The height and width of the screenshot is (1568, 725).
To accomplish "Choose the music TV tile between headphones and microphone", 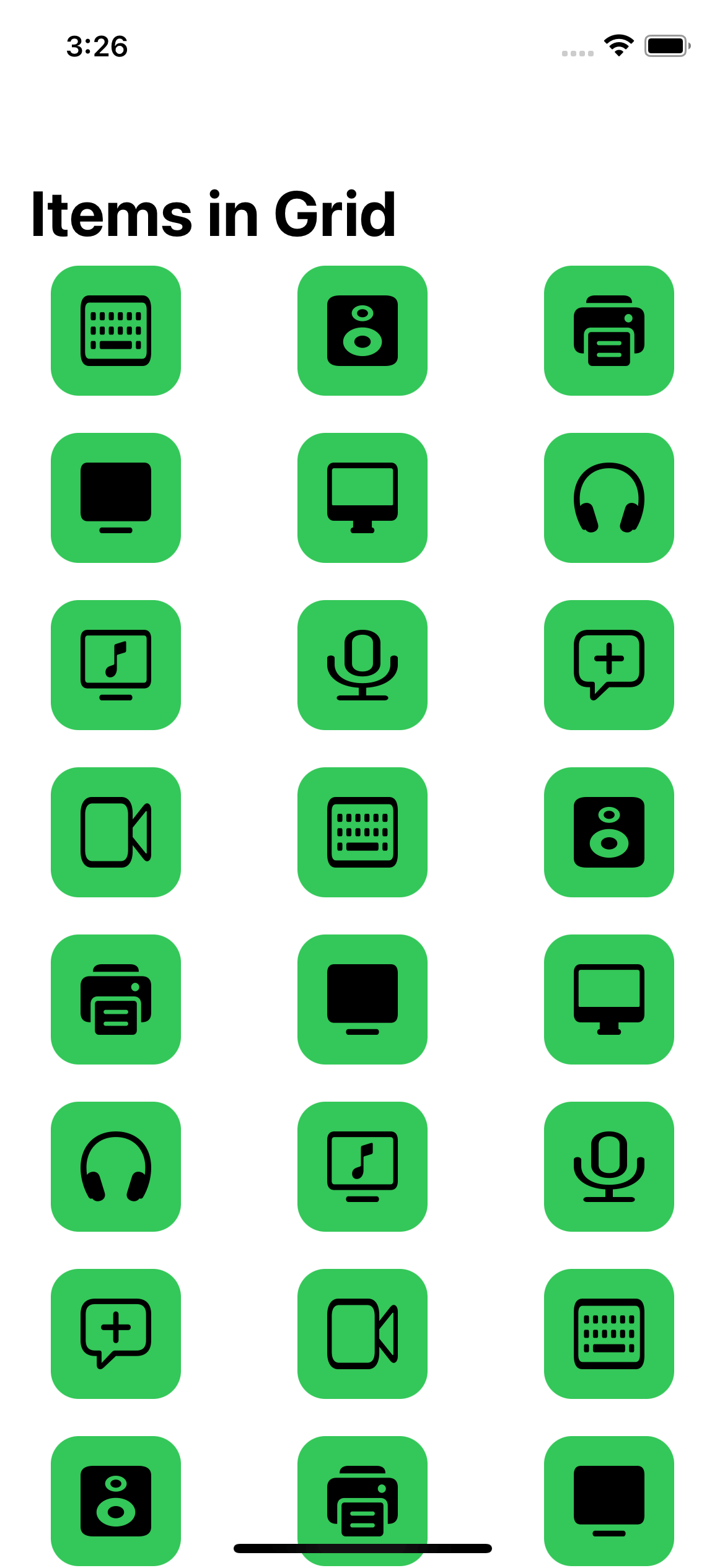I will (x=362, y=1167).
